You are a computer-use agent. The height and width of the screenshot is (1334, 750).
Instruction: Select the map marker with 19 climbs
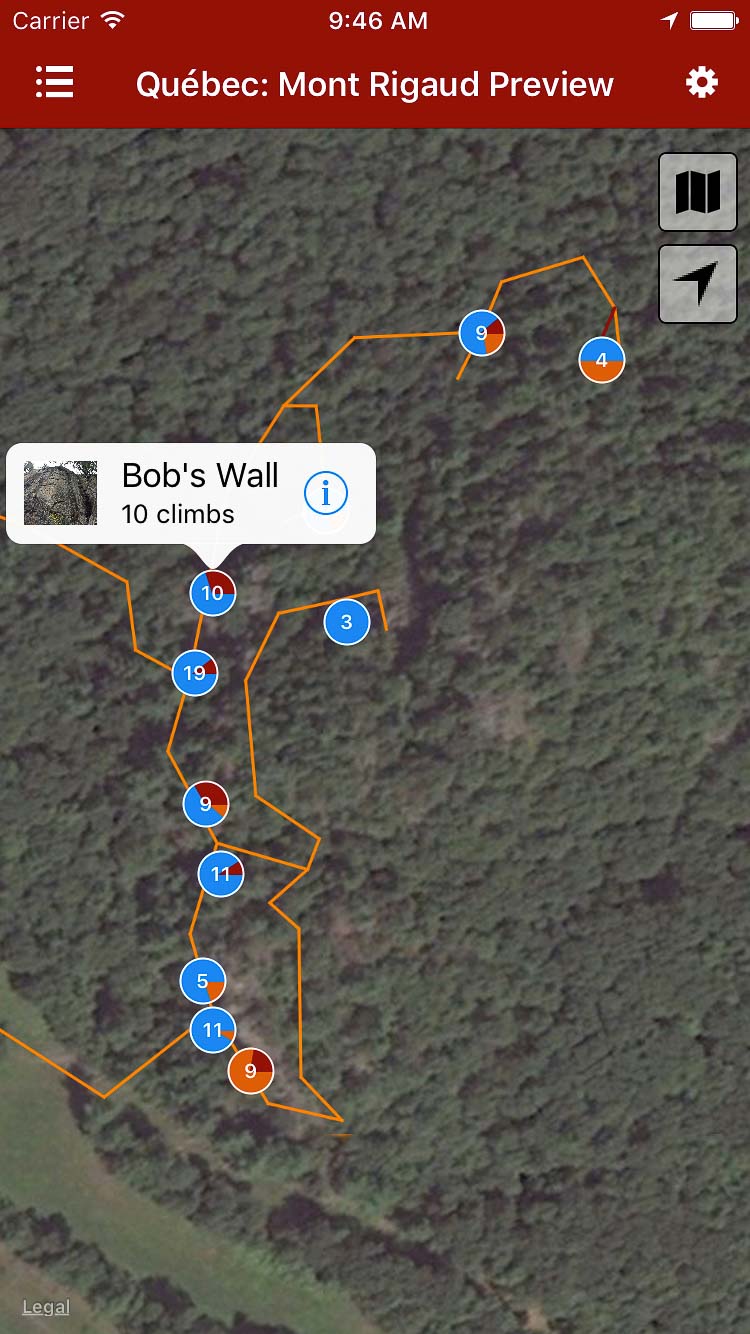tap(195, 673)
